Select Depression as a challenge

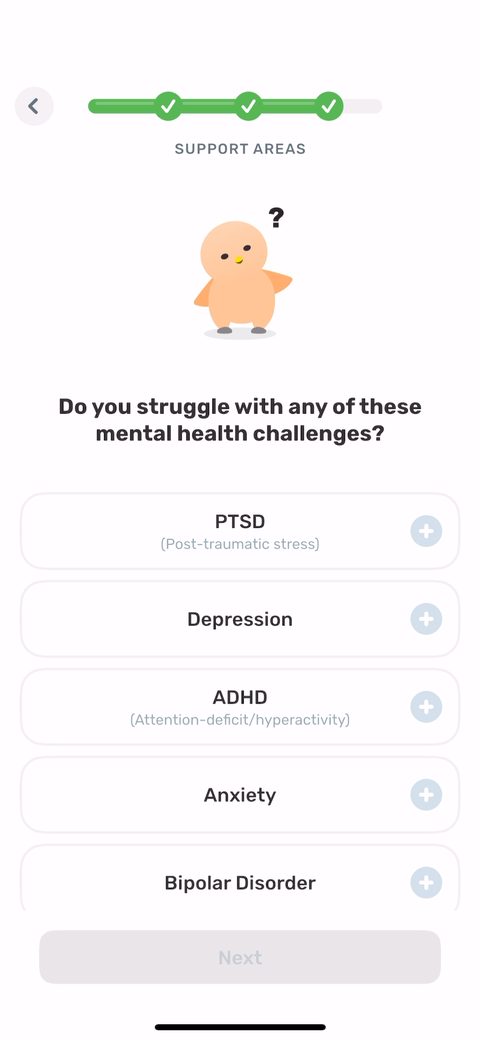point(240,619)
